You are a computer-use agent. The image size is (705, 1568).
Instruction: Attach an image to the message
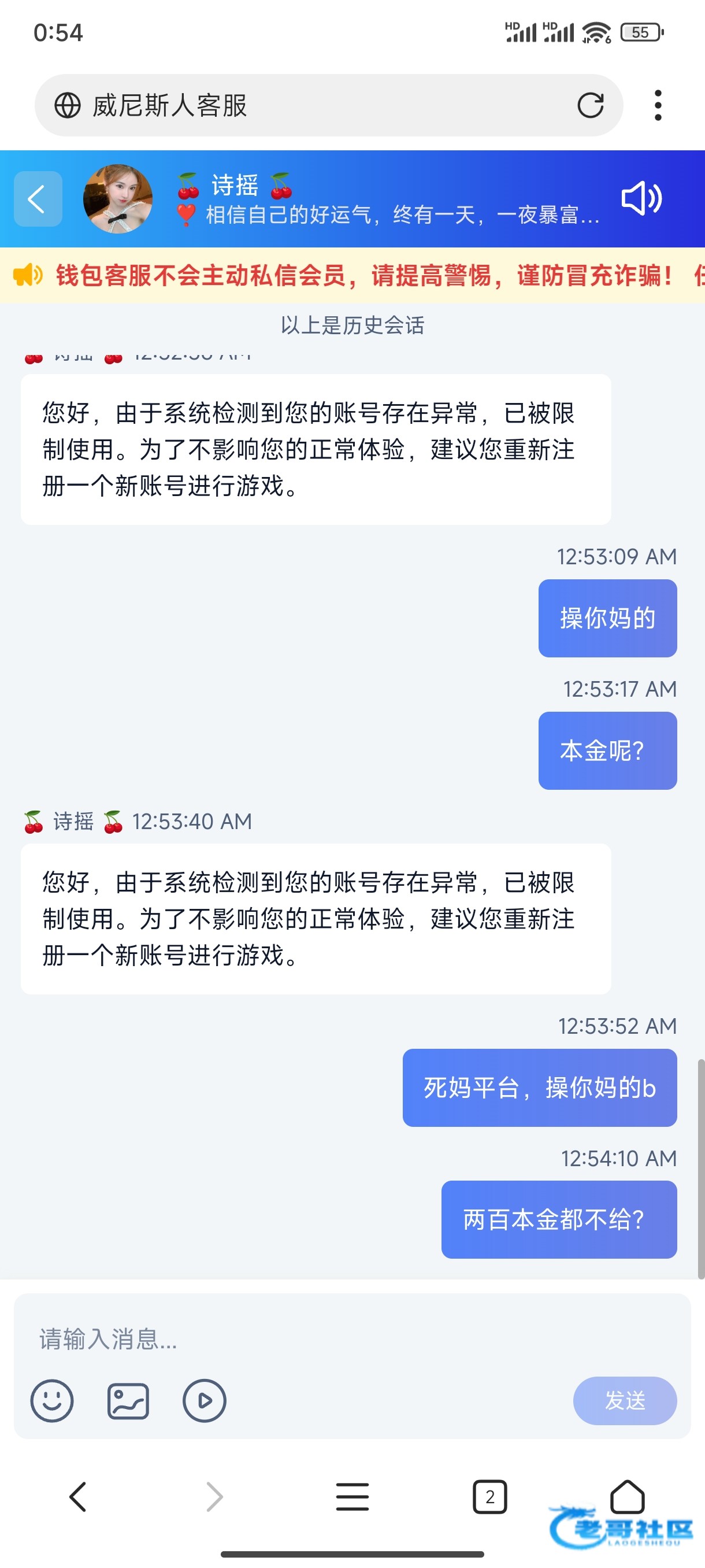click(x=128, y=1400)
